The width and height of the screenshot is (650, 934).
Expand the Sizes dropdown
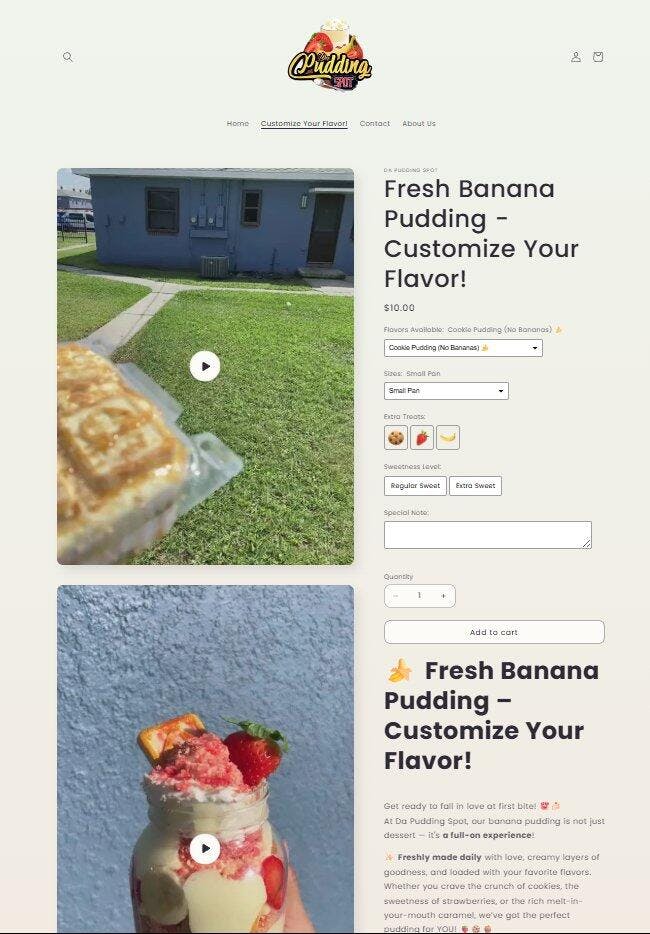(446, 391)
